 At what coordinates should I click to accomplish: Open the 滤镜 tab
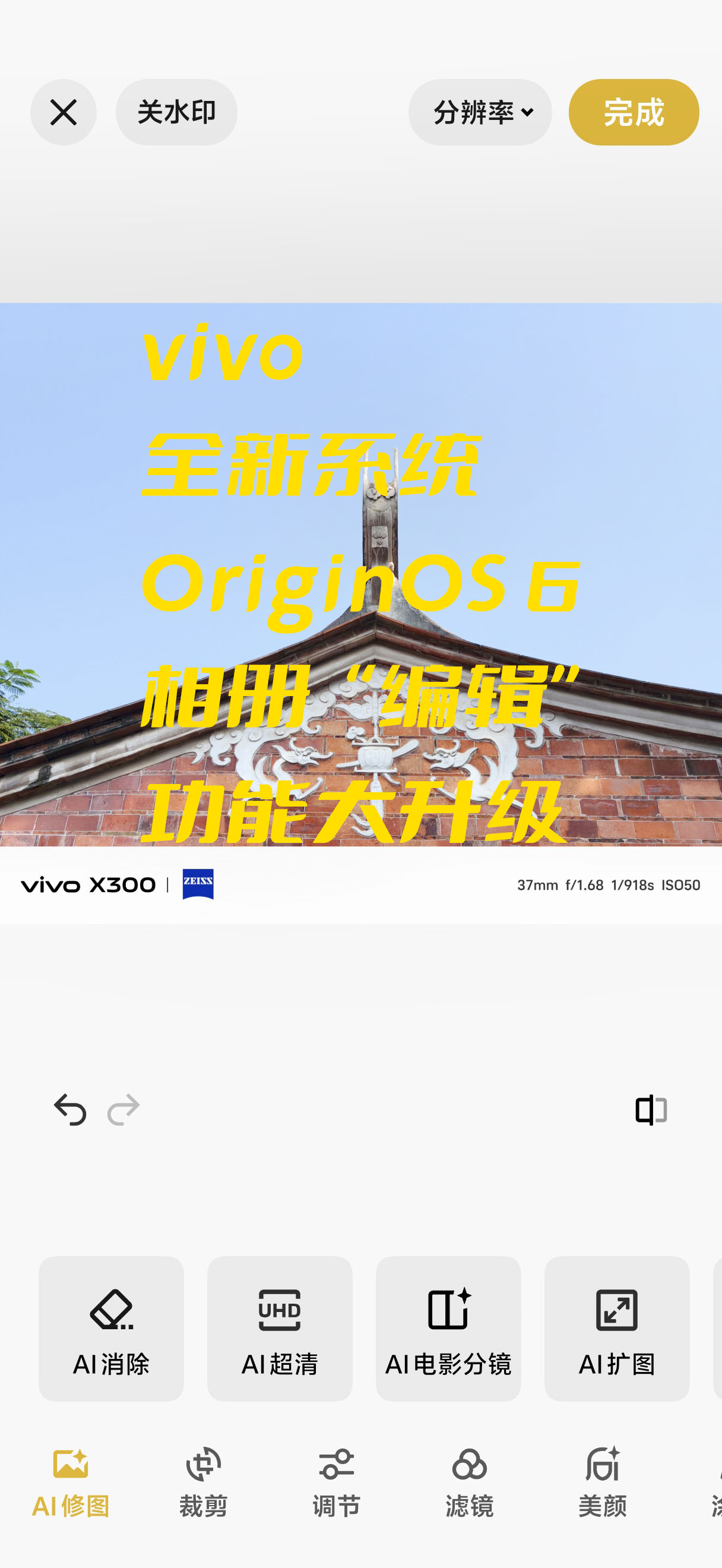click(469, 1481)
